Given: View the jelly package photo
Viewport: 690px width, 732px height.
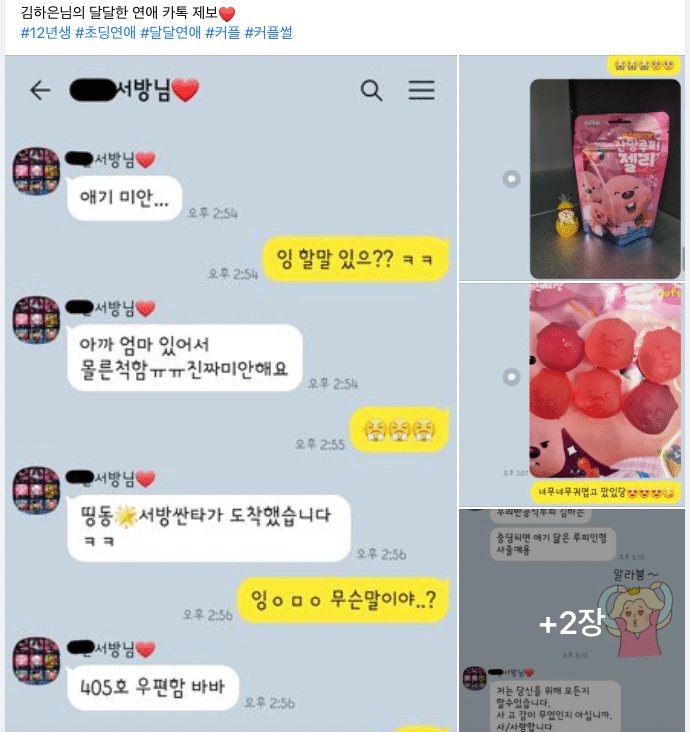Looking at the screenshot, I should click(573, 169).
